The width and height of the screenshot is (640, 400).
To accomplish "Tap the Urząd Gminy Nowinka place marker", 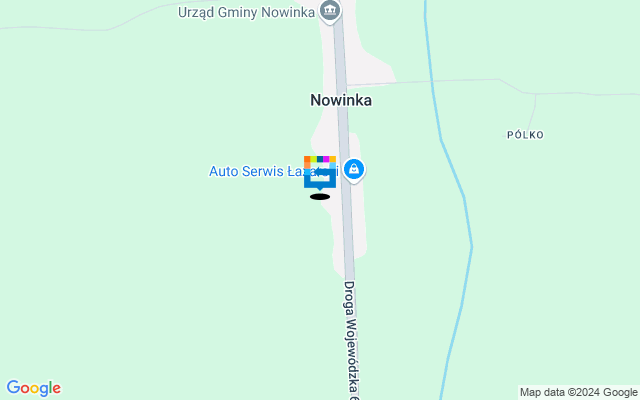I will (x=331, y=12).
